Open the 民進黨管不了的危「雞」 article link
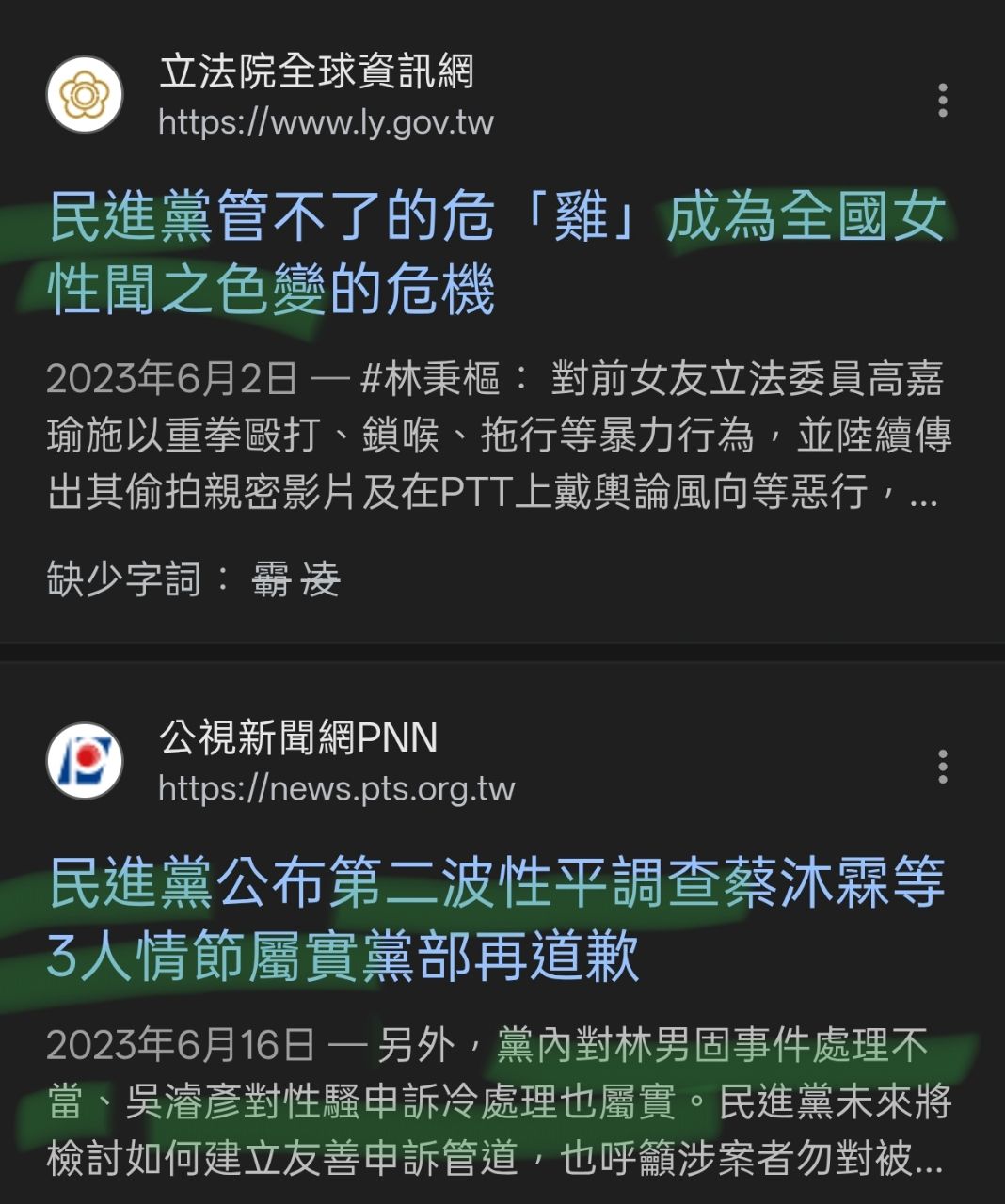The width and height of the screenshot is (1005, 1204). coord(496,252)
